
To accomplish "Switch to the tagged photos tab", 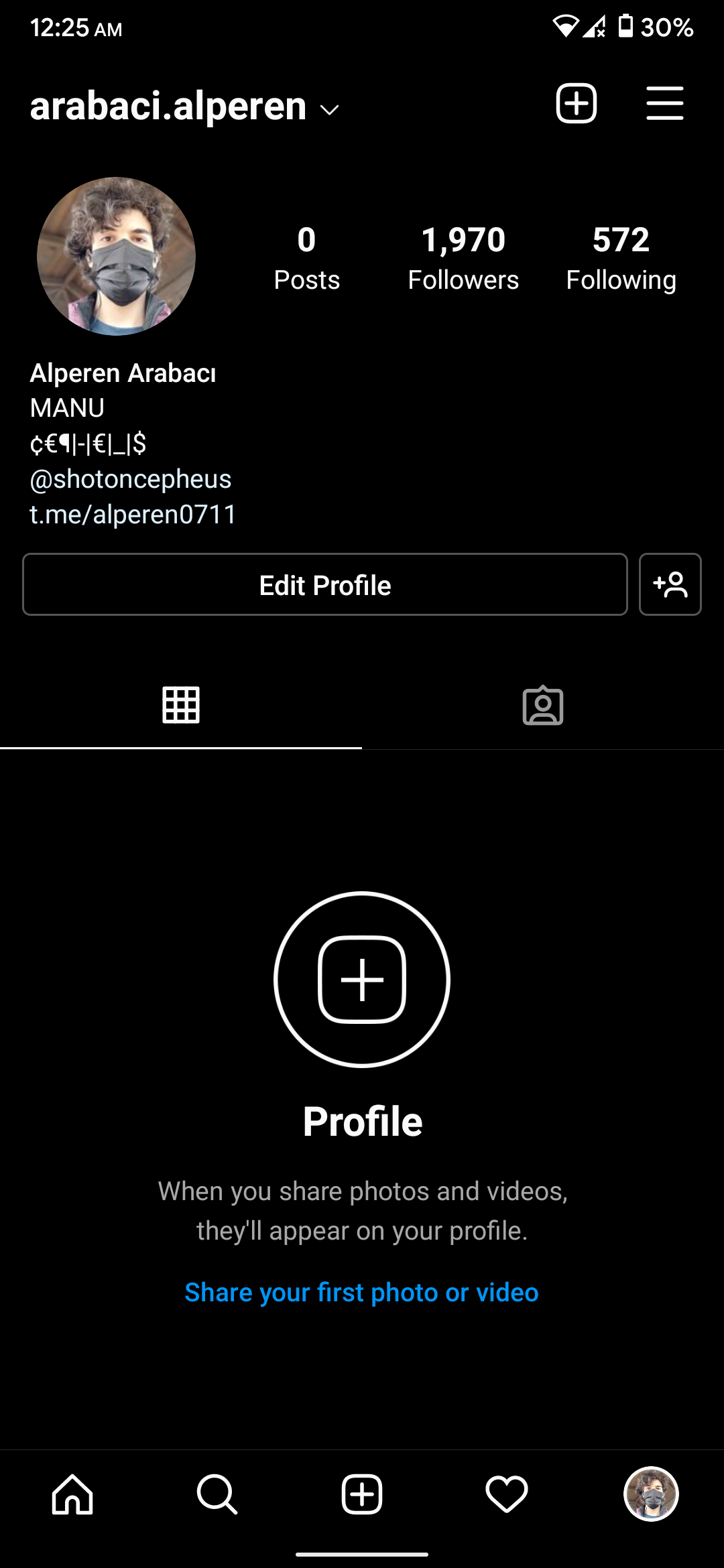I will pos(543,706).
